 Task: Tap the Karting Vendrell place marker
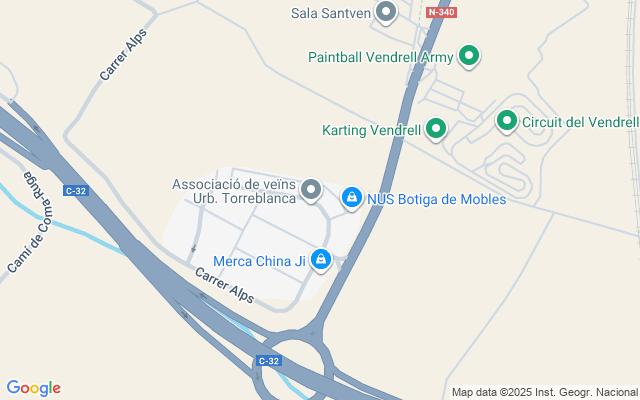pyautogui.click(x=436, y=129)
